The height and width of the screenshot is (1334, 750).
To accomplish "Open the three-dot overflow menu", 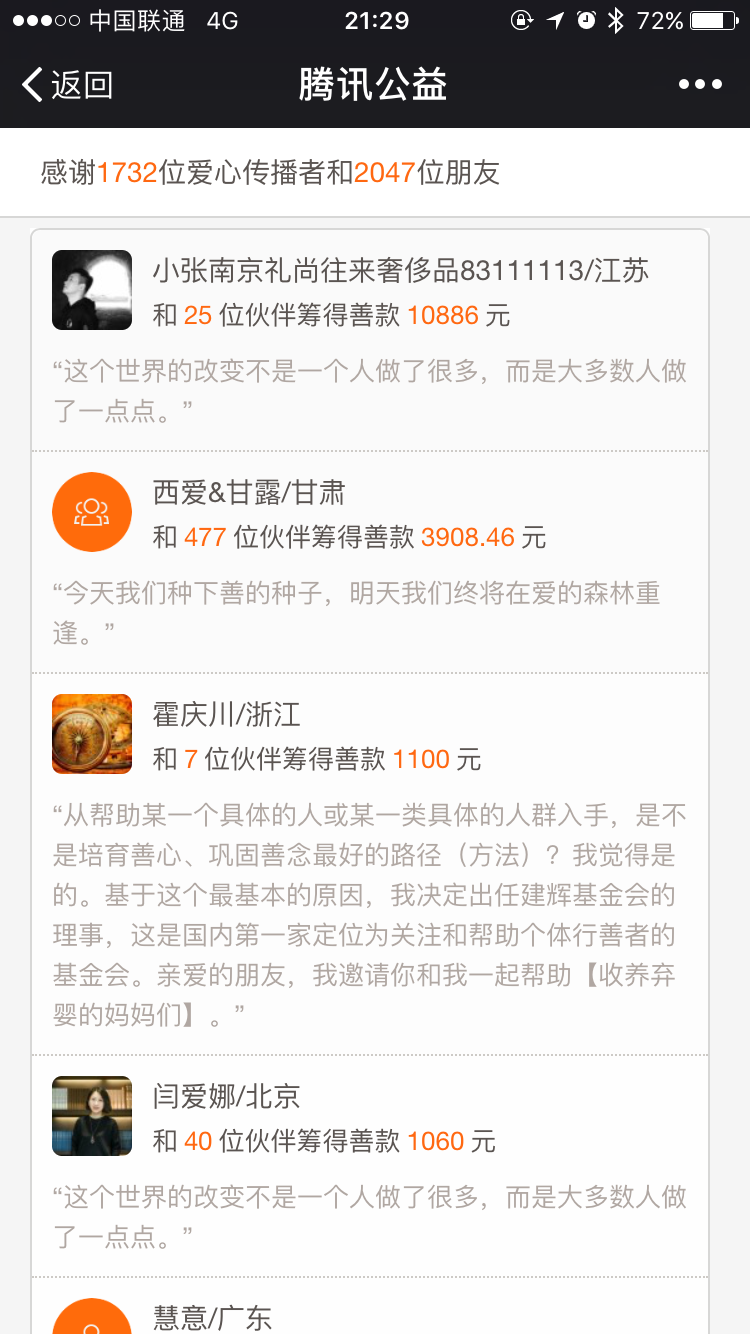I will click(700, 85).
